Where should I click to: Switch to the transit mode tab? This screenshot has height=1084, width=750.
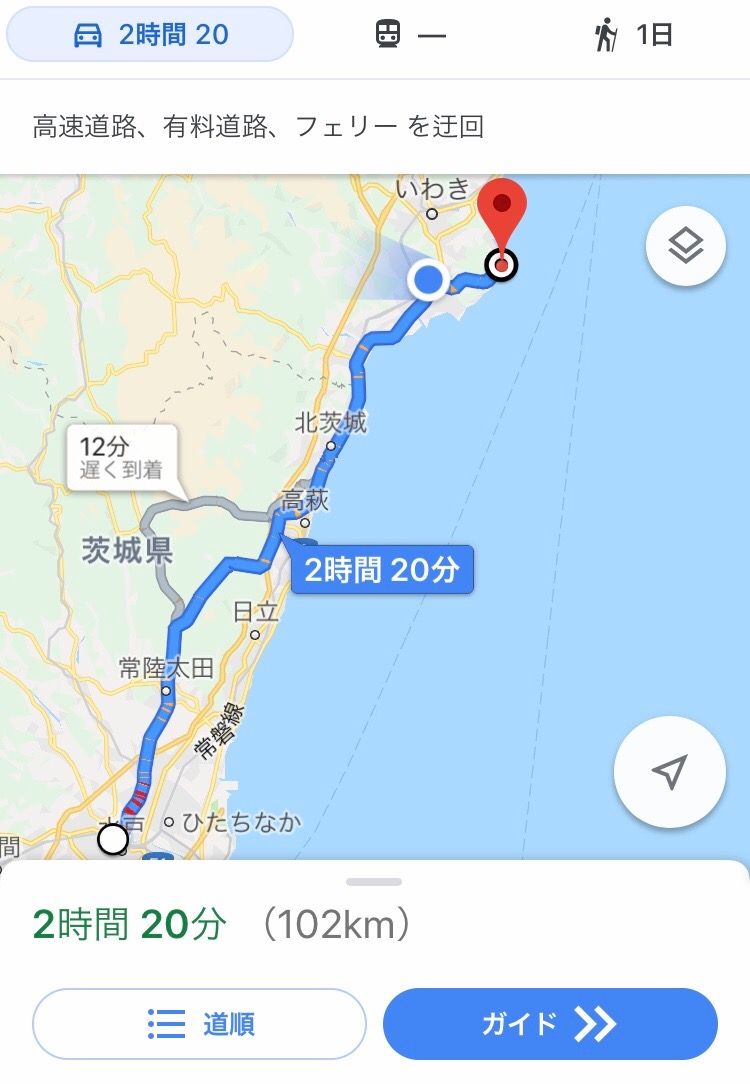click(x=410, y=37)
